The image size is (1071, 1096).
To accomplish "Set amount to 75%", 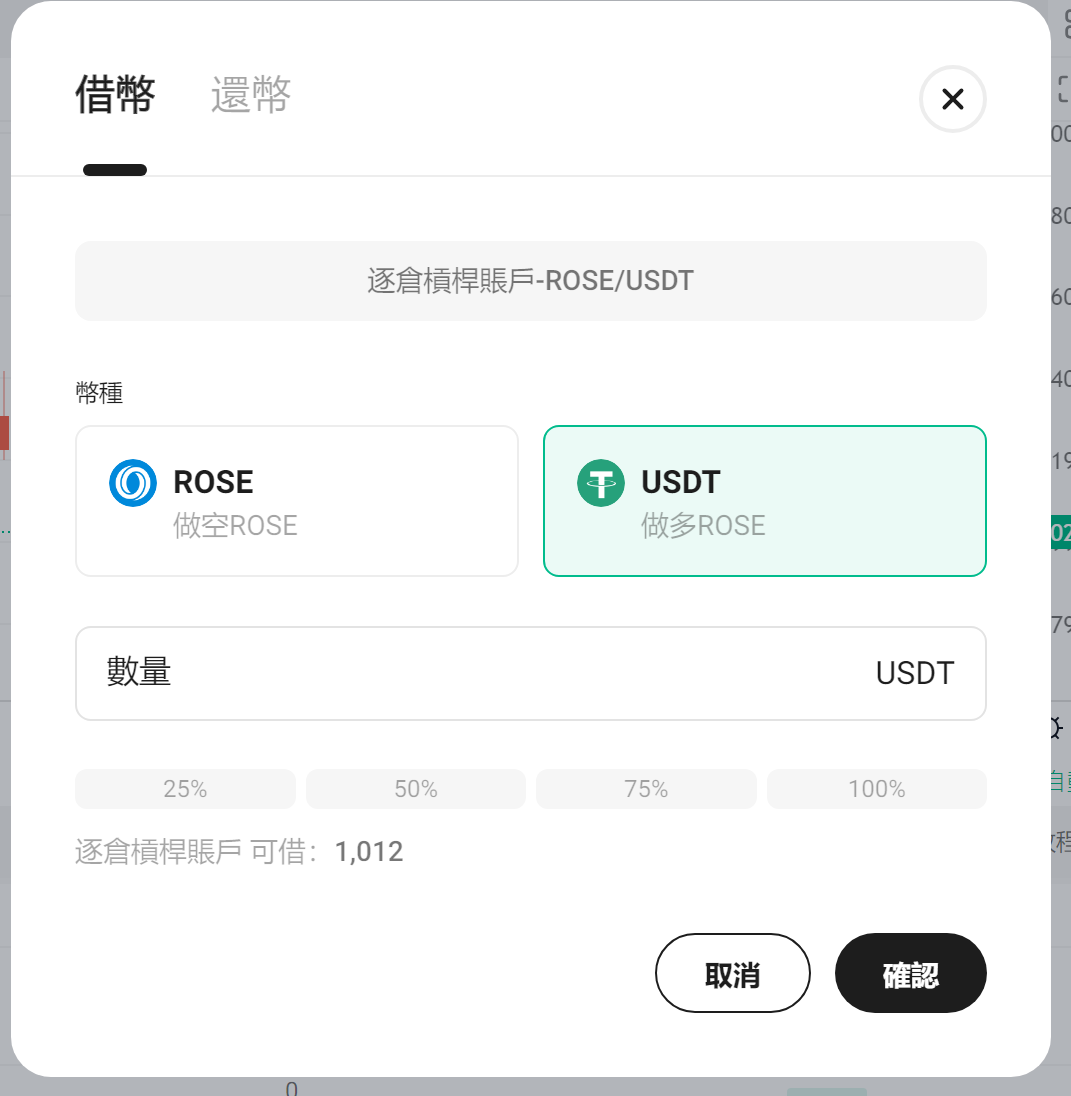I will 646,789.
